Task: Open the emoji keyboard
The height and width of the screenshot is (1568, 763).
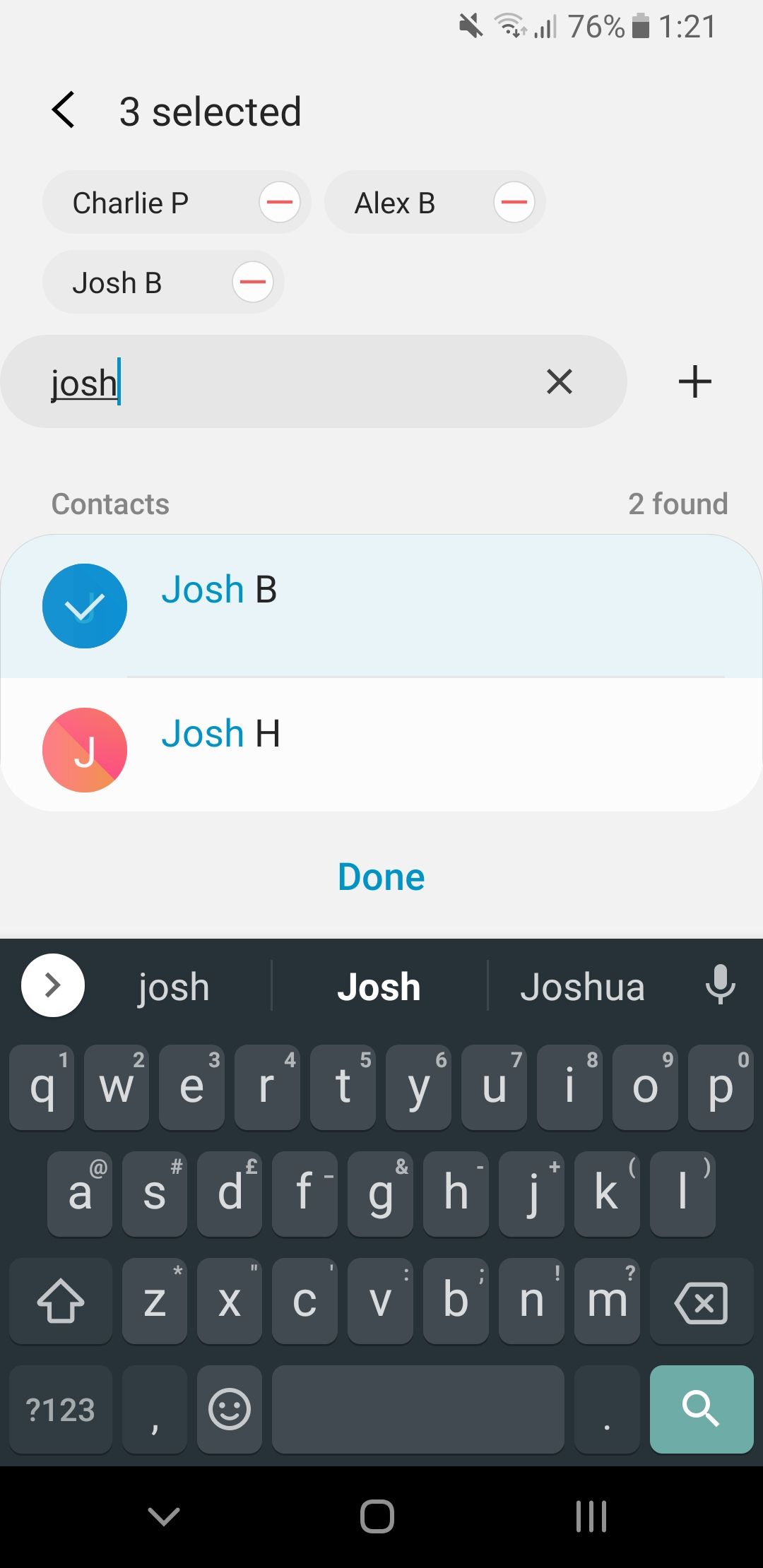Action: pos(230,1409)
